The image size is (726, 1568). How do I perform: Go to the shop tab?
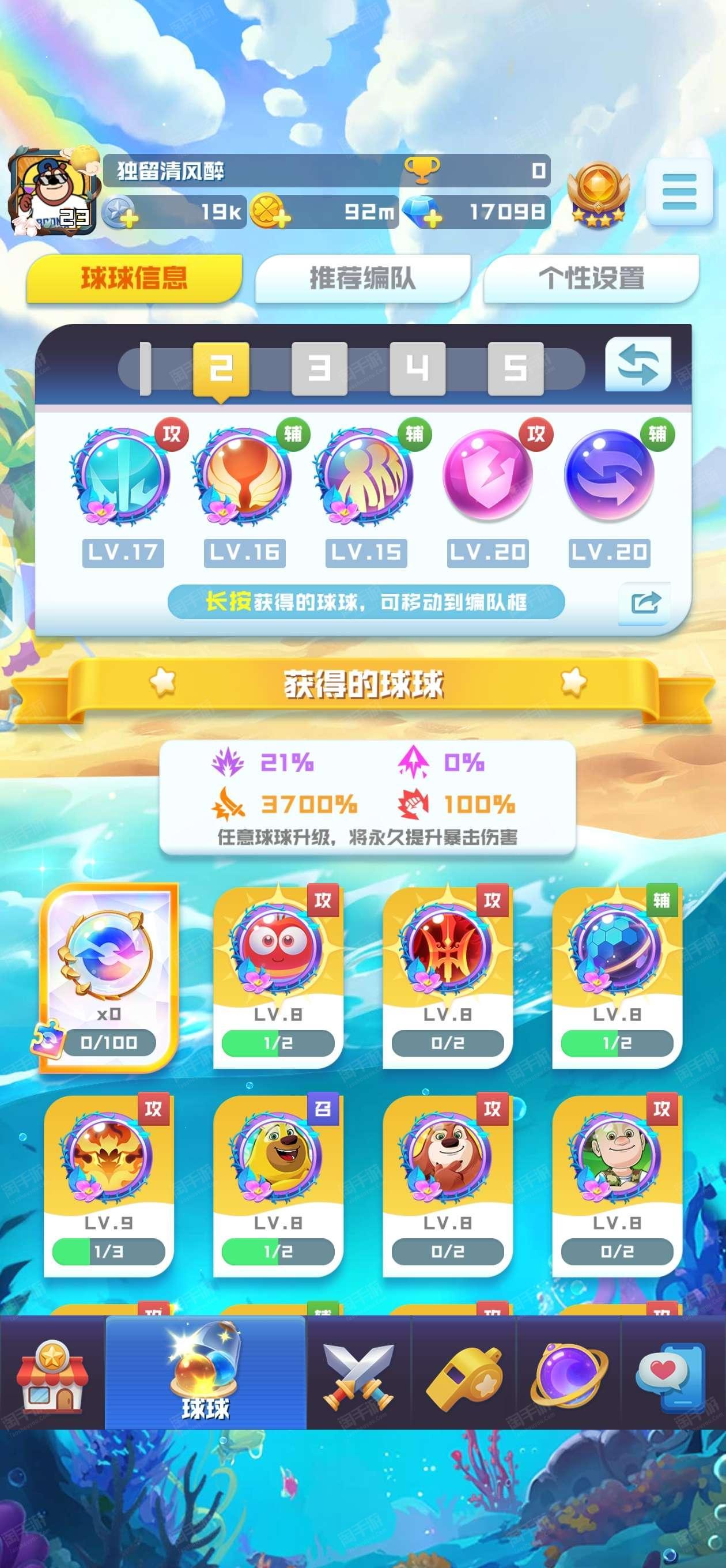[52, 1374]
